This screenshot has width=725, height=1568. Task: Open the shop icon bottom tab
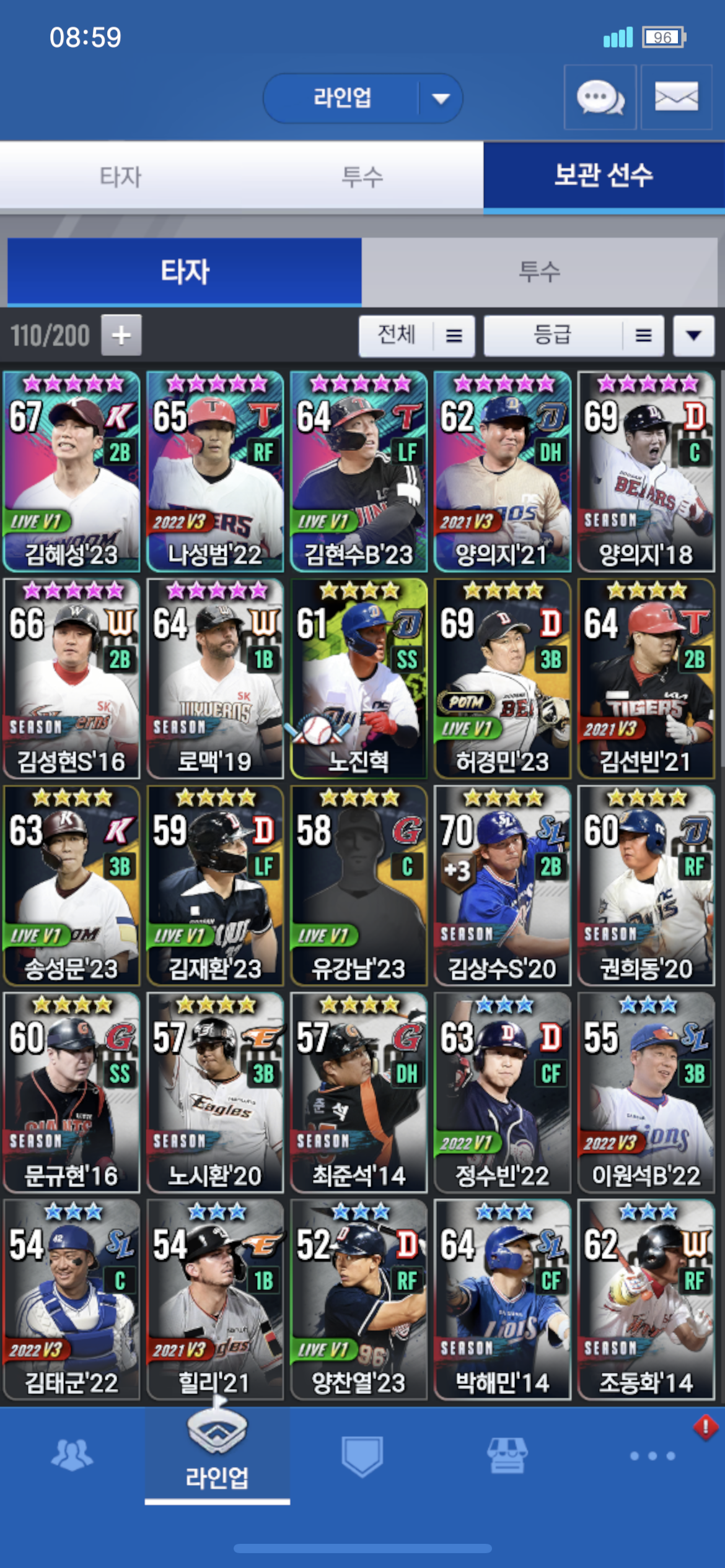507,1456
